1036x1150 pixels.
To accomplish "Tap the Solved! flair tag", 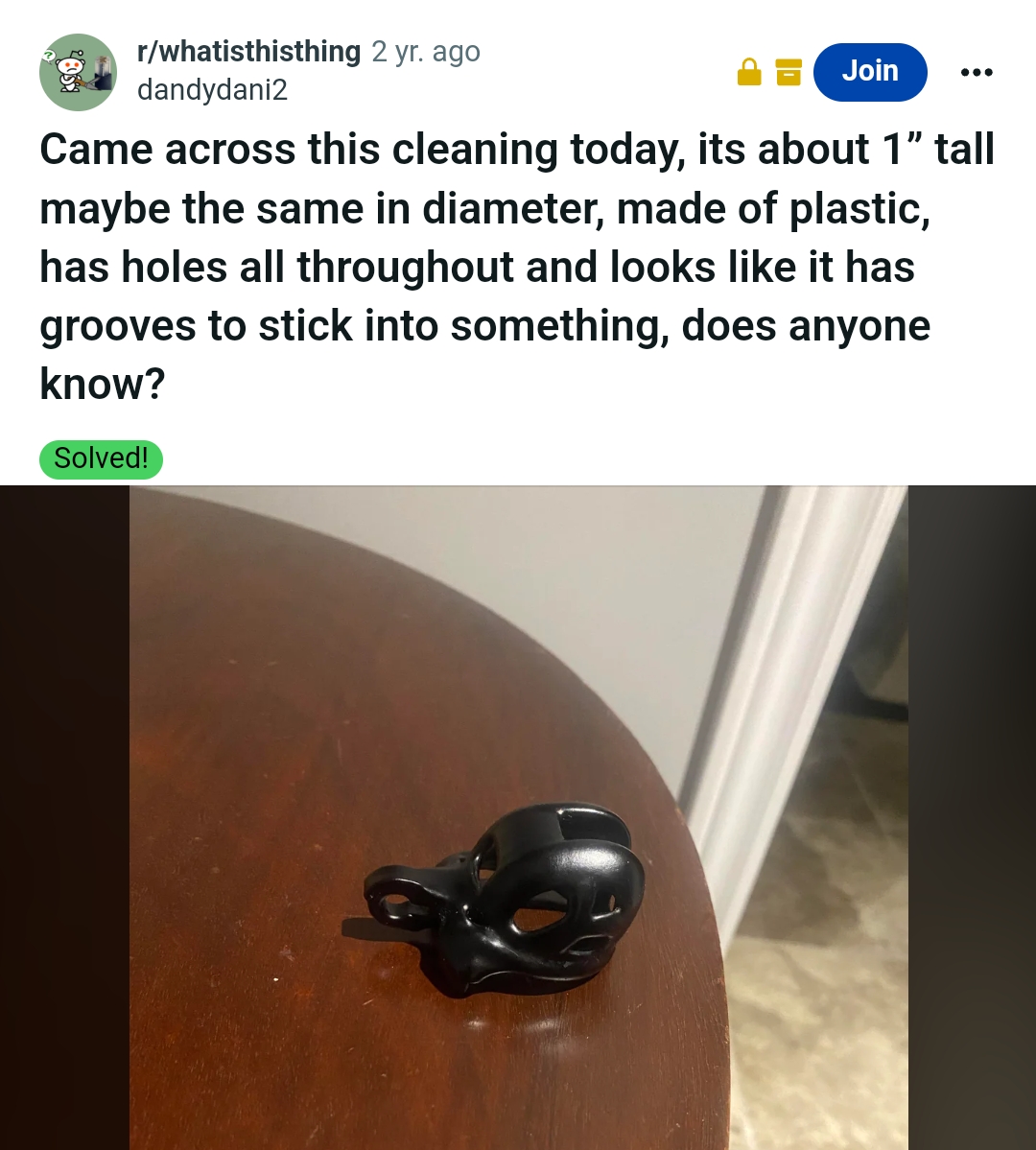I will (x=101, y=458).
